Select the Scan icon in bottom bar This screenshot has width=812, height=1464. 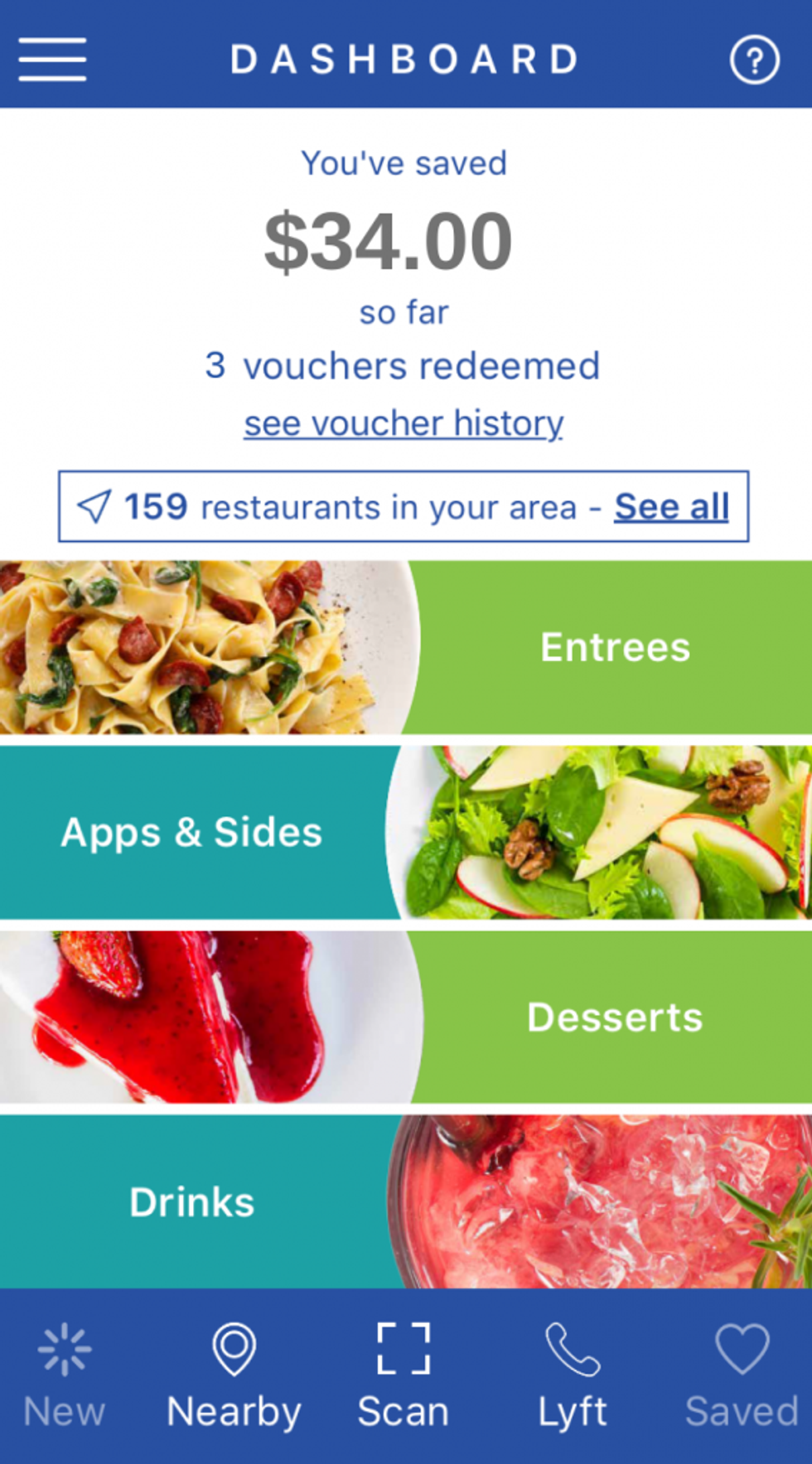404,1350
